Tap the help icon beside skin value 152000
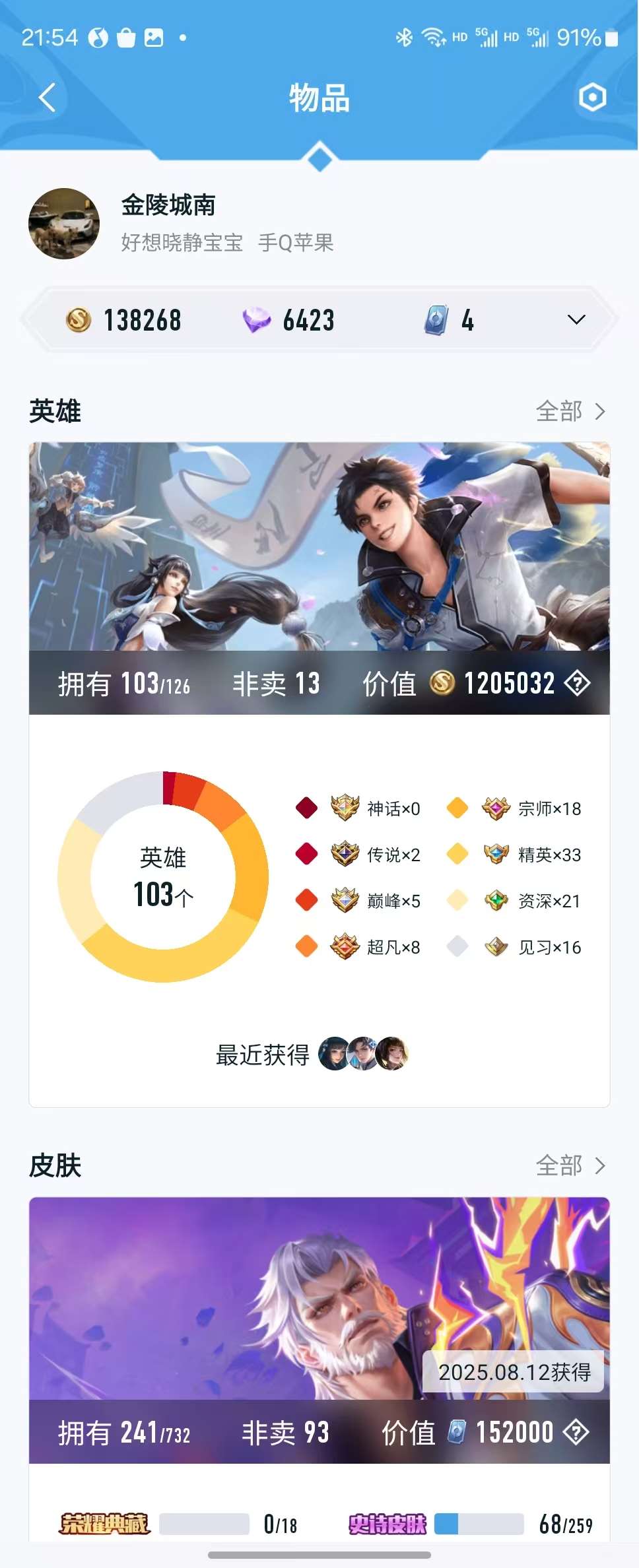 pyautogui.click(x=576, y=1432)
